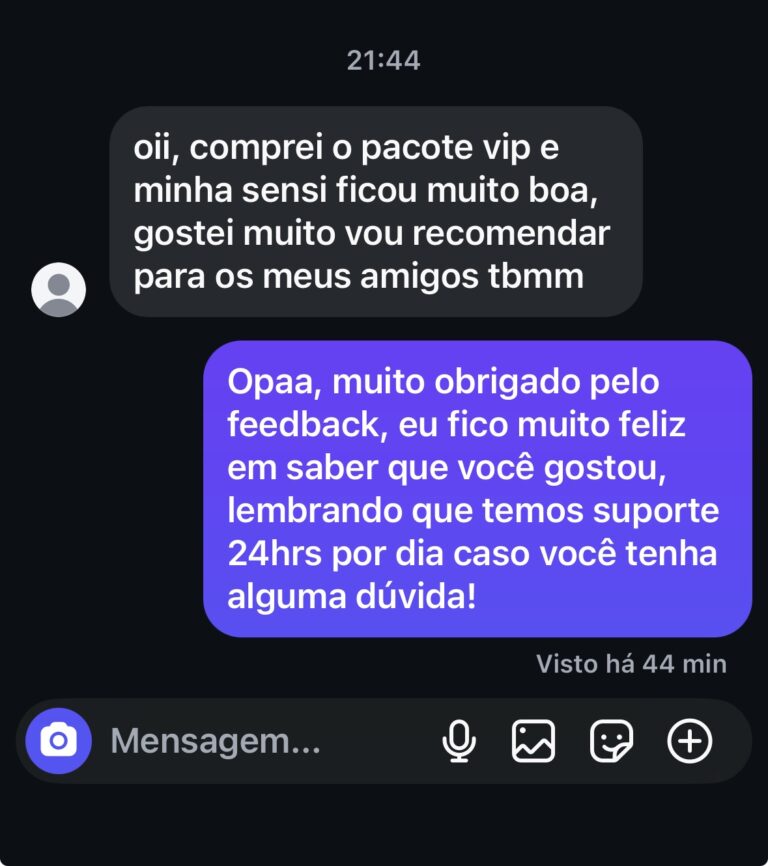Tap the composer bar at the bottom
Image resolution: width=768 pixels, height=866 pixels.
384,741
